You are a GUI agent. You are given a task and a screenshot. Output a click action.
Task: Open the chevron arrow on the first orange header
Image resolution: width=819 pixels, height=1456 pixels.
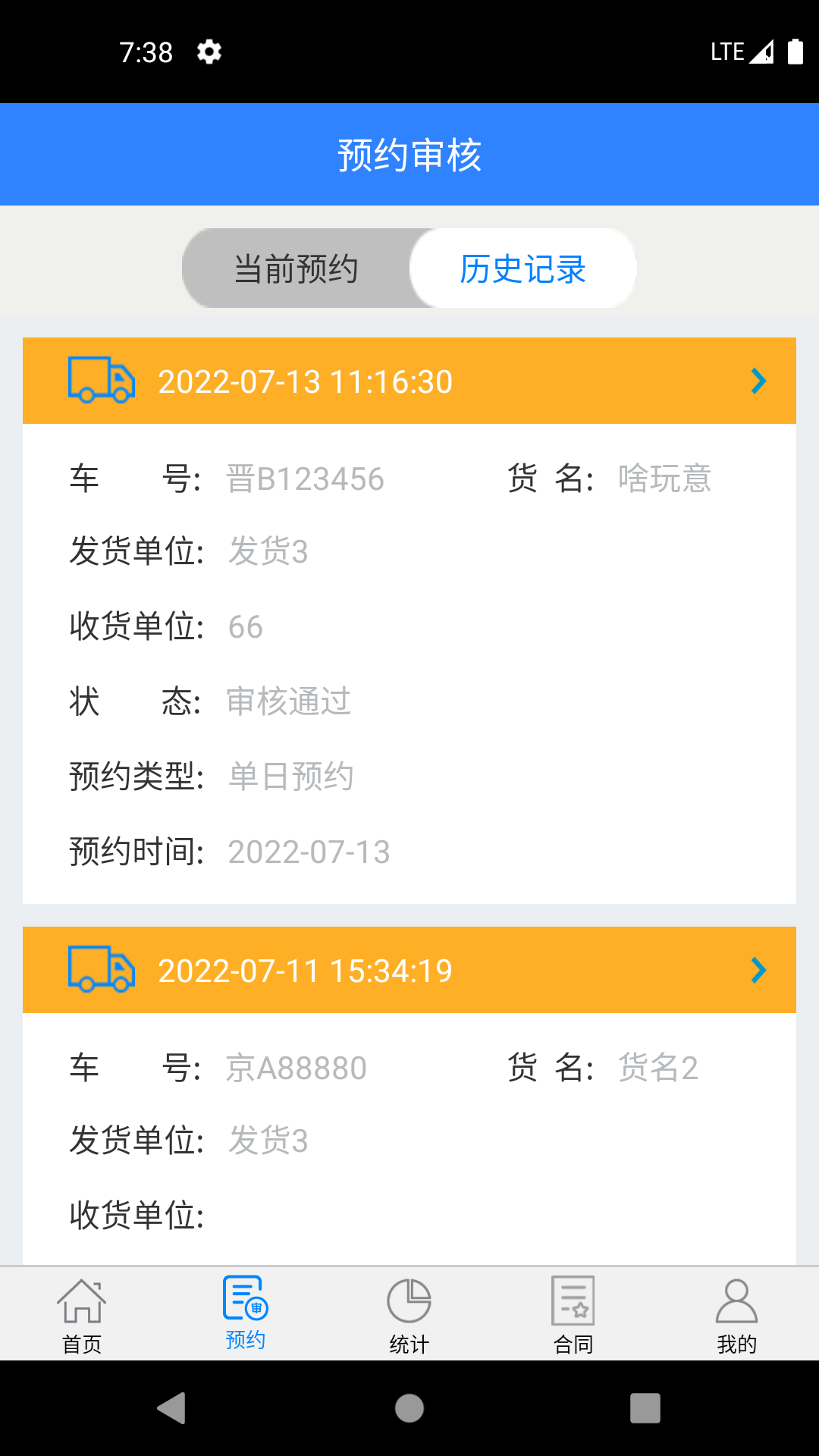pyautogui.click(x=758, y=381)
